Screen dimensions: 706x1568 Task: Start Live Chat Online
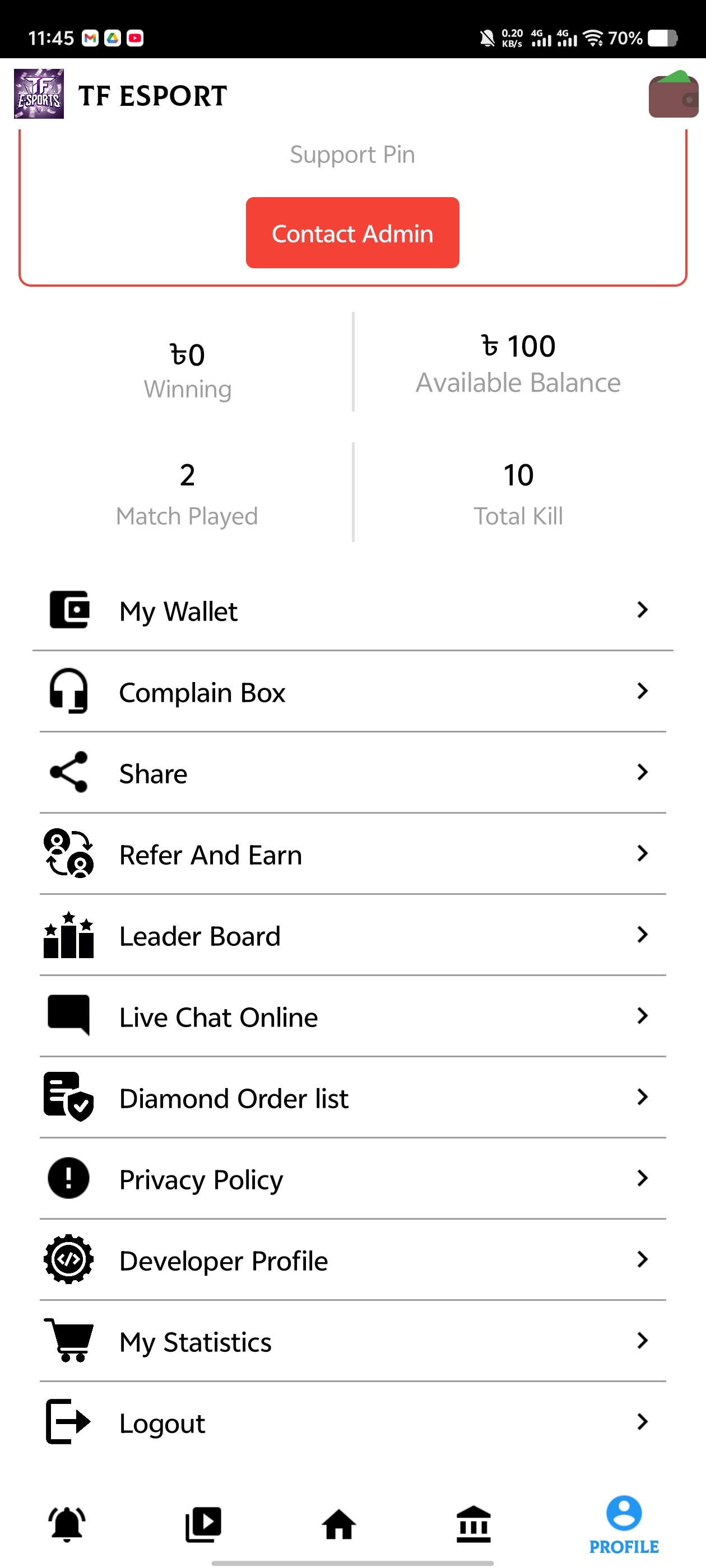(352, 1016)
